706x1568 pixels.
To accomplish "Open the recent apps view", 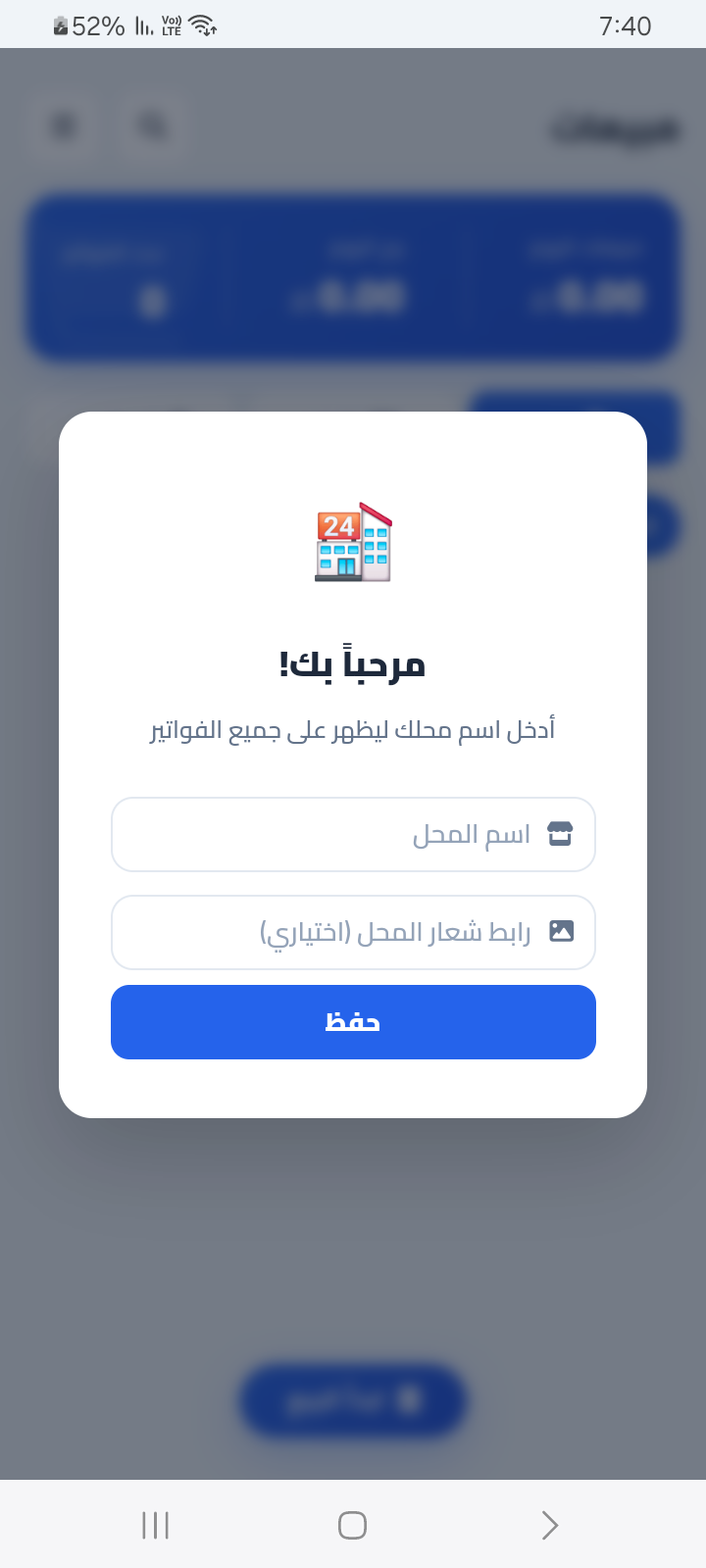I will [156, 1525].
